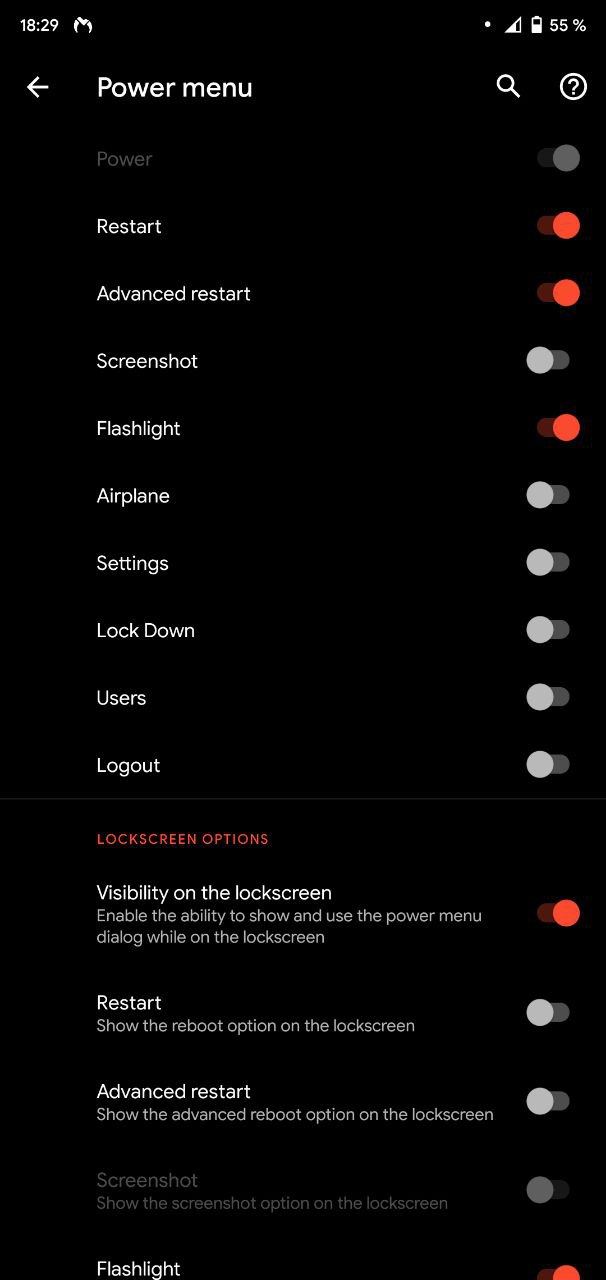606x1280 pixels.
Task: Go back from Power menu
Action: tap(38, 88)
